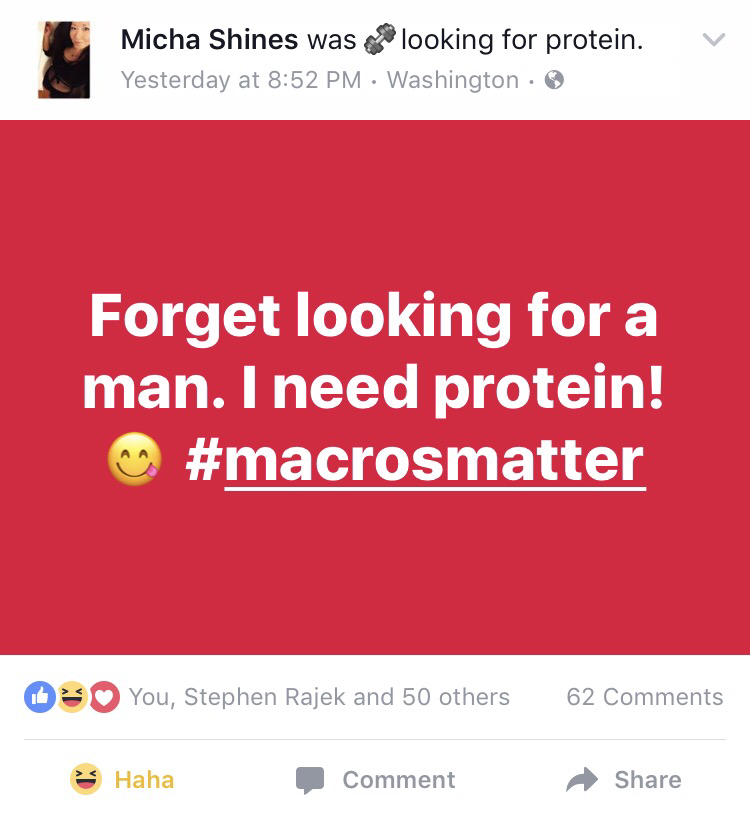The height and width of the screenshot is (815, 750).
Task: Open the post options chevron menu
Action: [712, 41]
